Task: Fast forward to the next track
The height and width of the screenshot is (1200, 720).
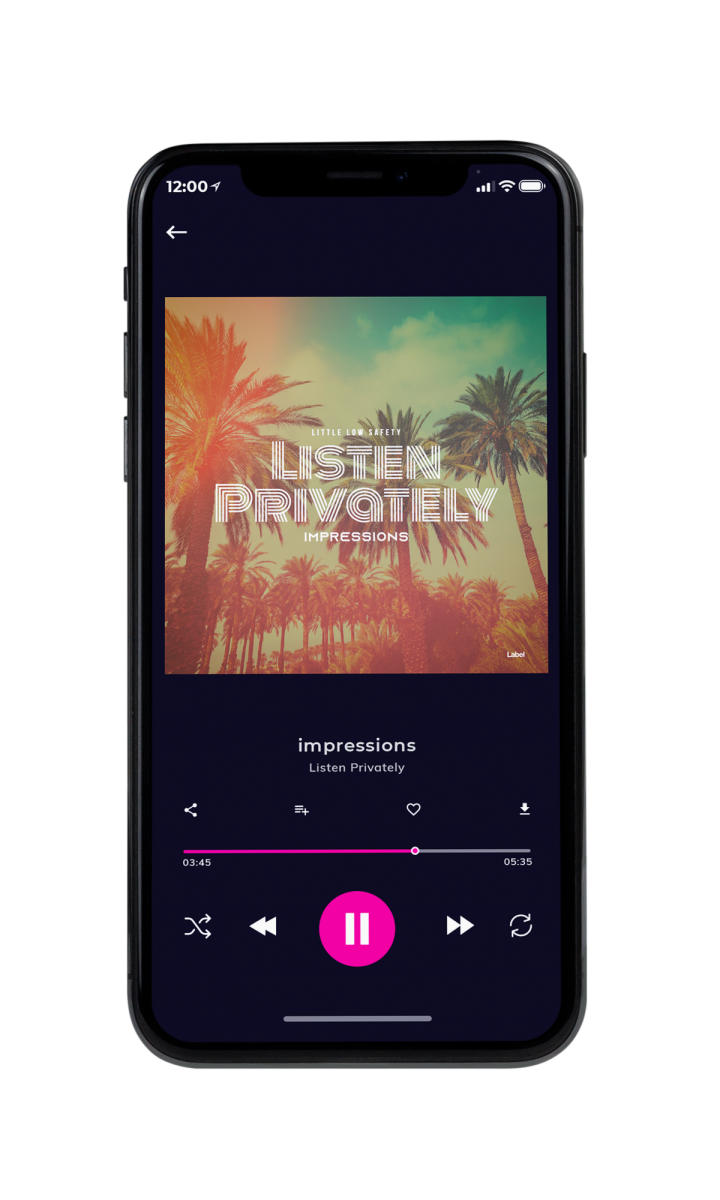Action: coord(460,926)
